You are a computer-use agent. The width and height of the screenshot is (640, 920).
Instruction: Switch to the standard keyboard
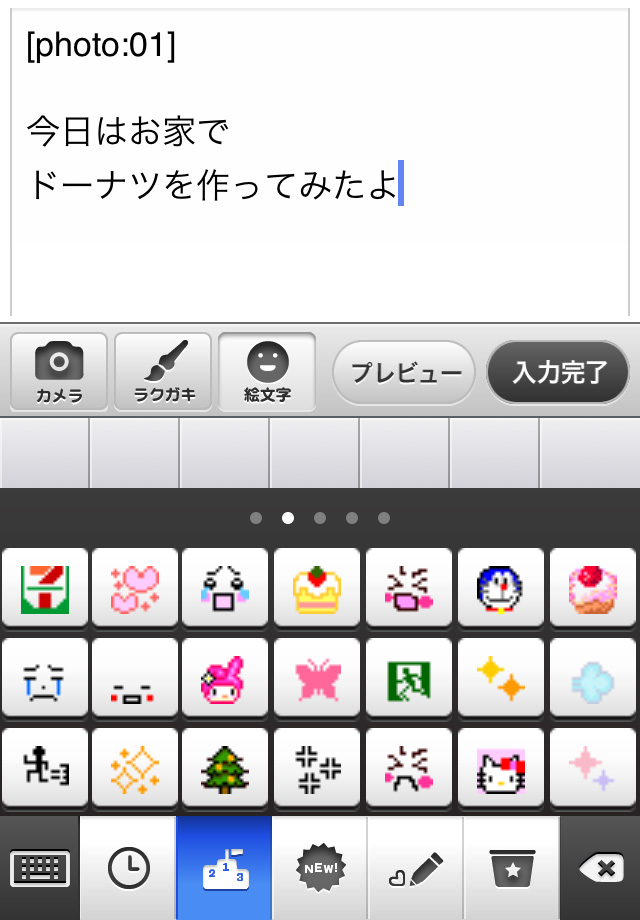pos(39,868)
